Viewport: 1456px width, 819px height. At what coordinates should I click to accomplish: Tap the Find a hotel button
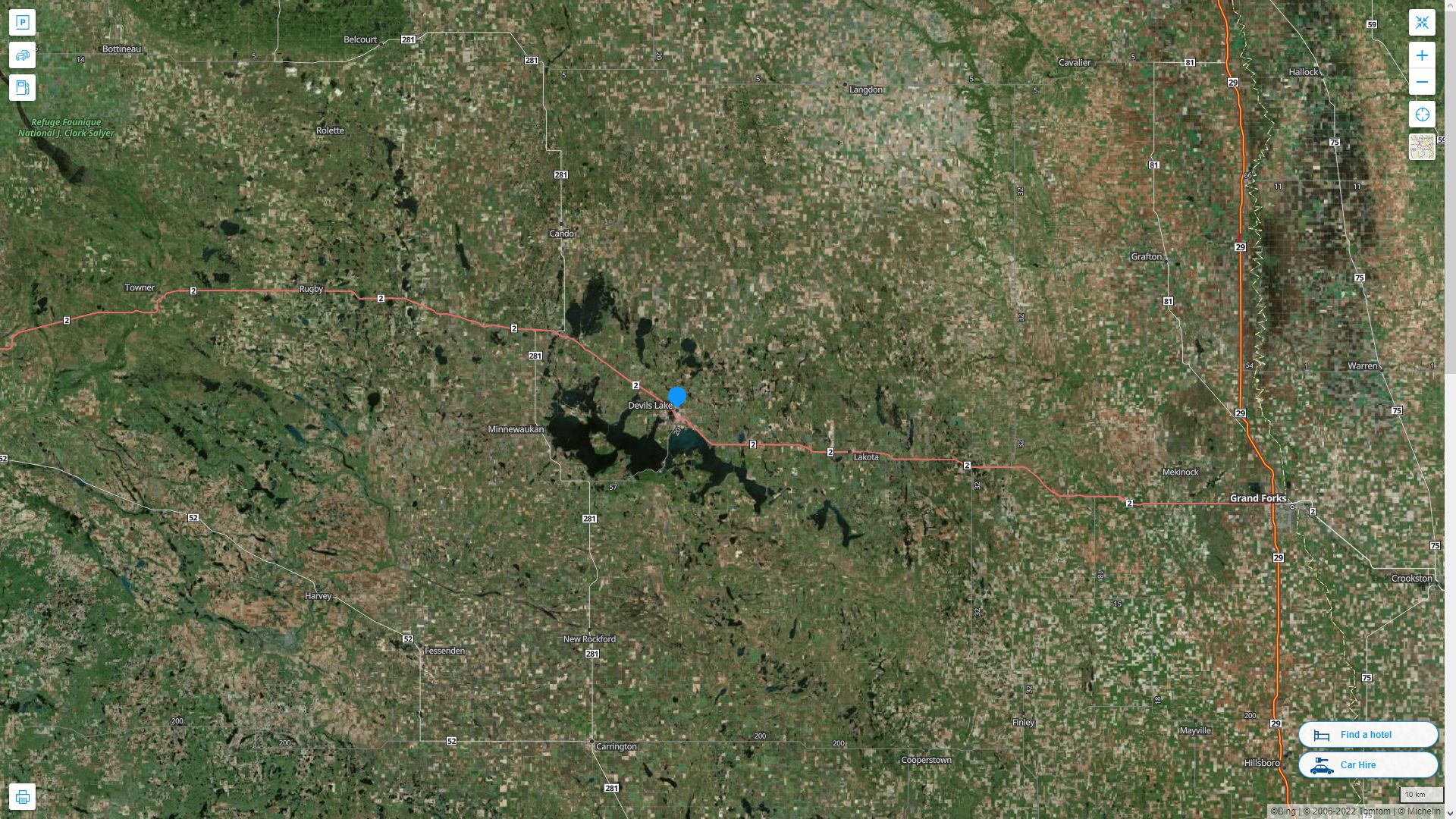[x=1368, y=734]
